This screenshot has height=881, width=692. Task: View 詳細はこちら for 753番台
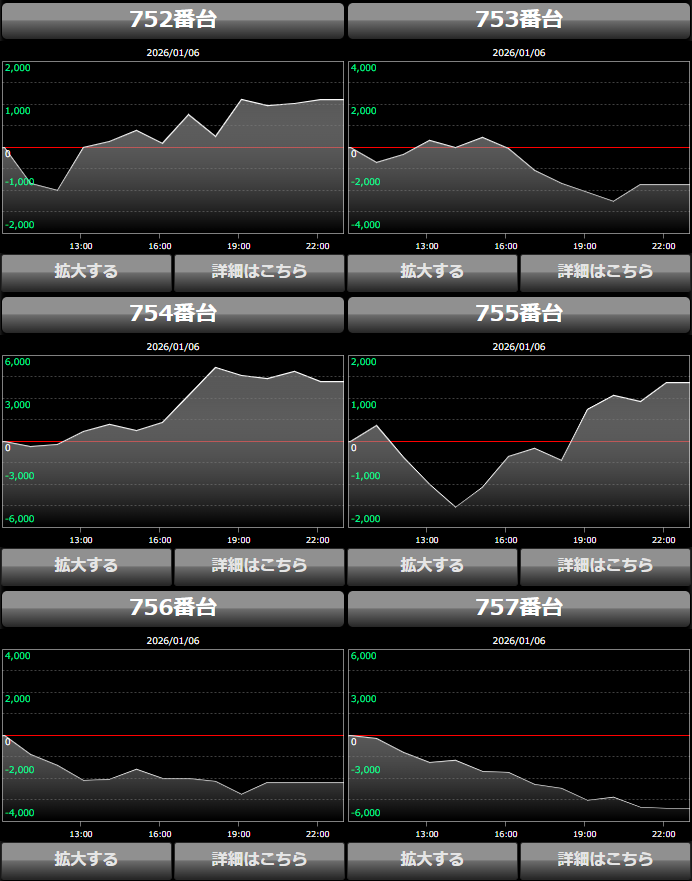coord(605,272)
